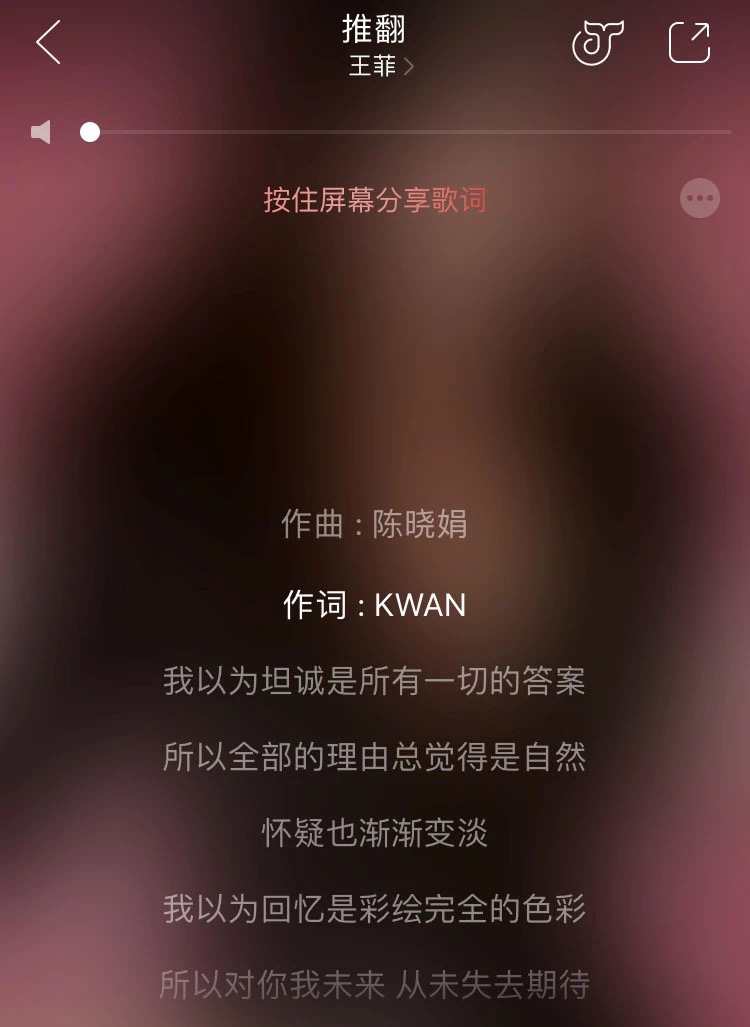750x1027 pixels.
Task: Go back using the top-left arrow
Action: click(47, 43)
